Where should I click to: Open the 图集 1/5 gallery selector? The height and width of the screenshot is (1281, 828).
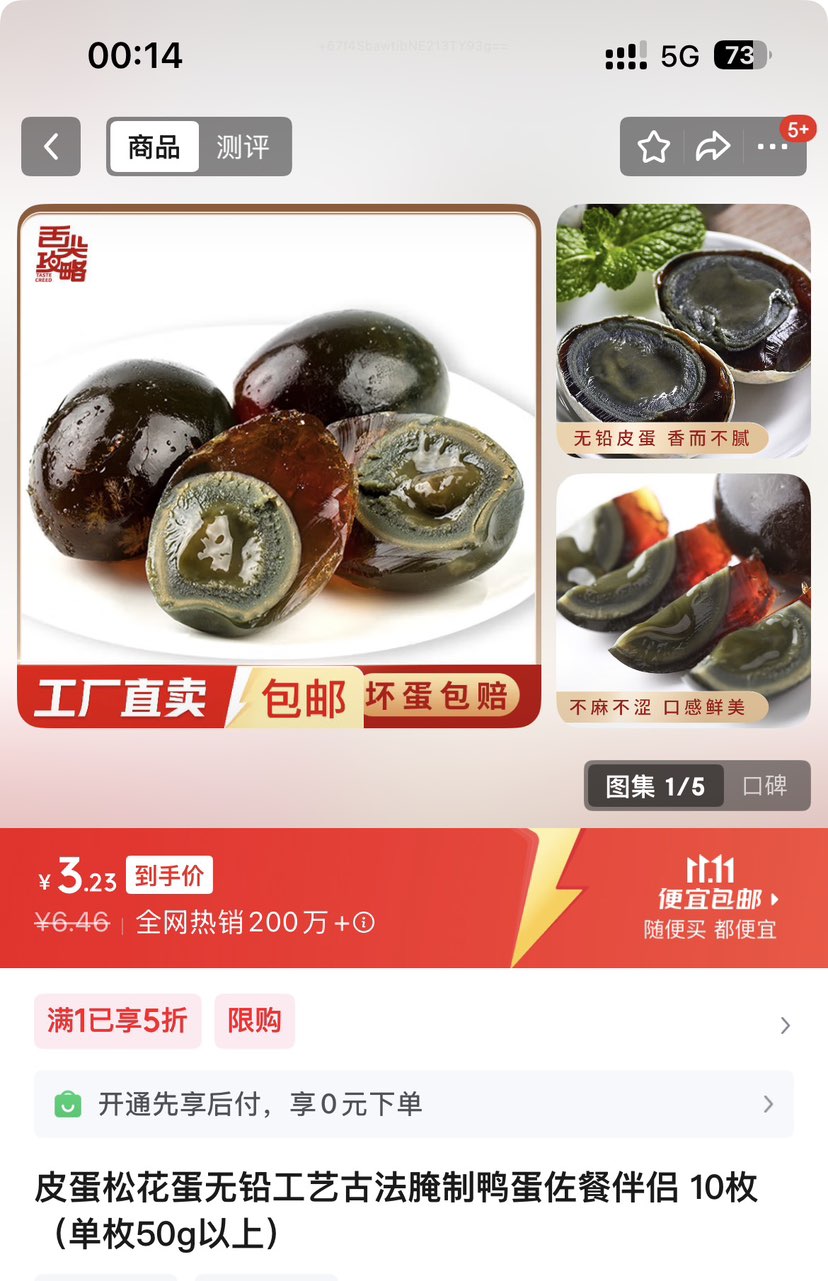[x=653, y=786]
